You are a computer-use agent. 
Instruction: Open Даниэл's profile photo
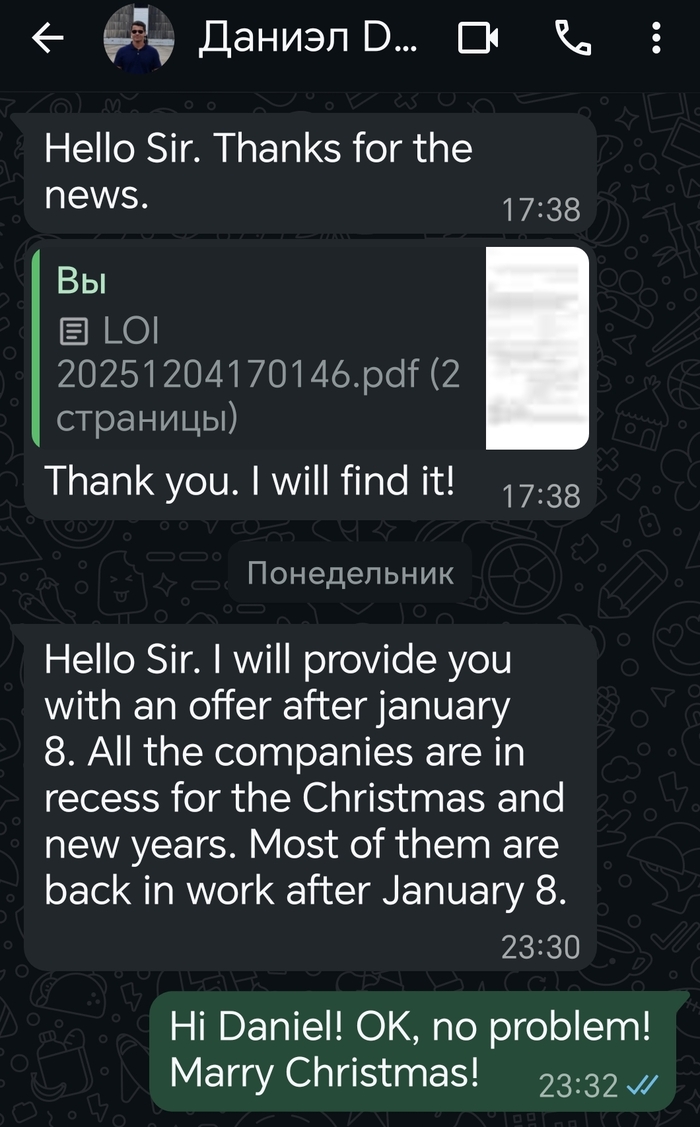[x=139, y=40]
